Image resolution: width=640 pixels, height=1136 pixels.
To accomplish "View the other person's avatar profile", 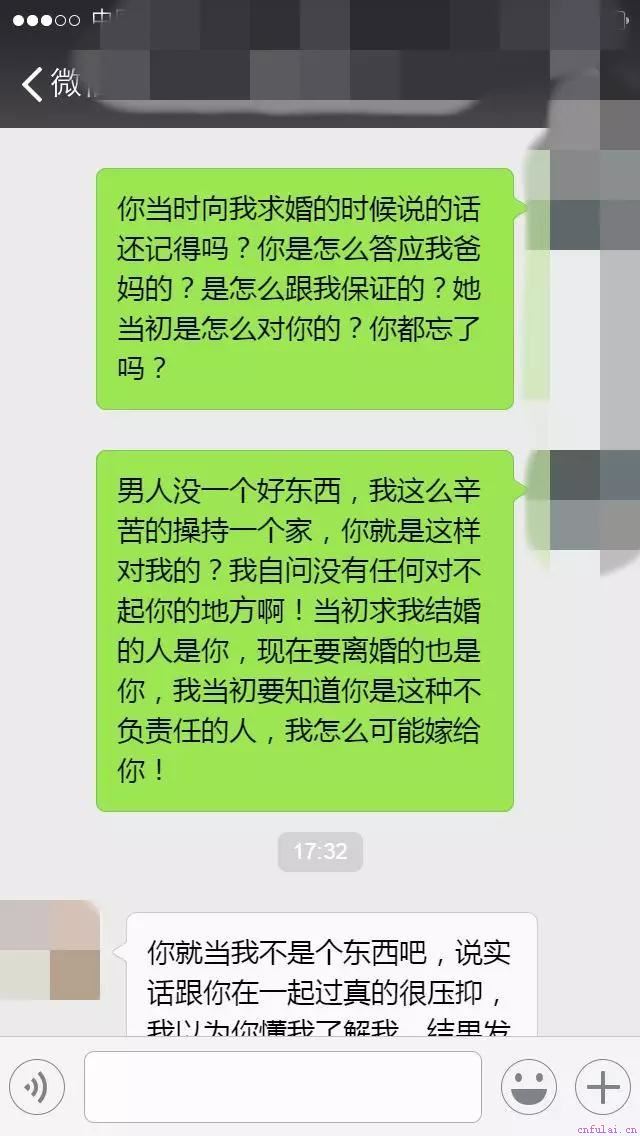I will tap(50, 950).
